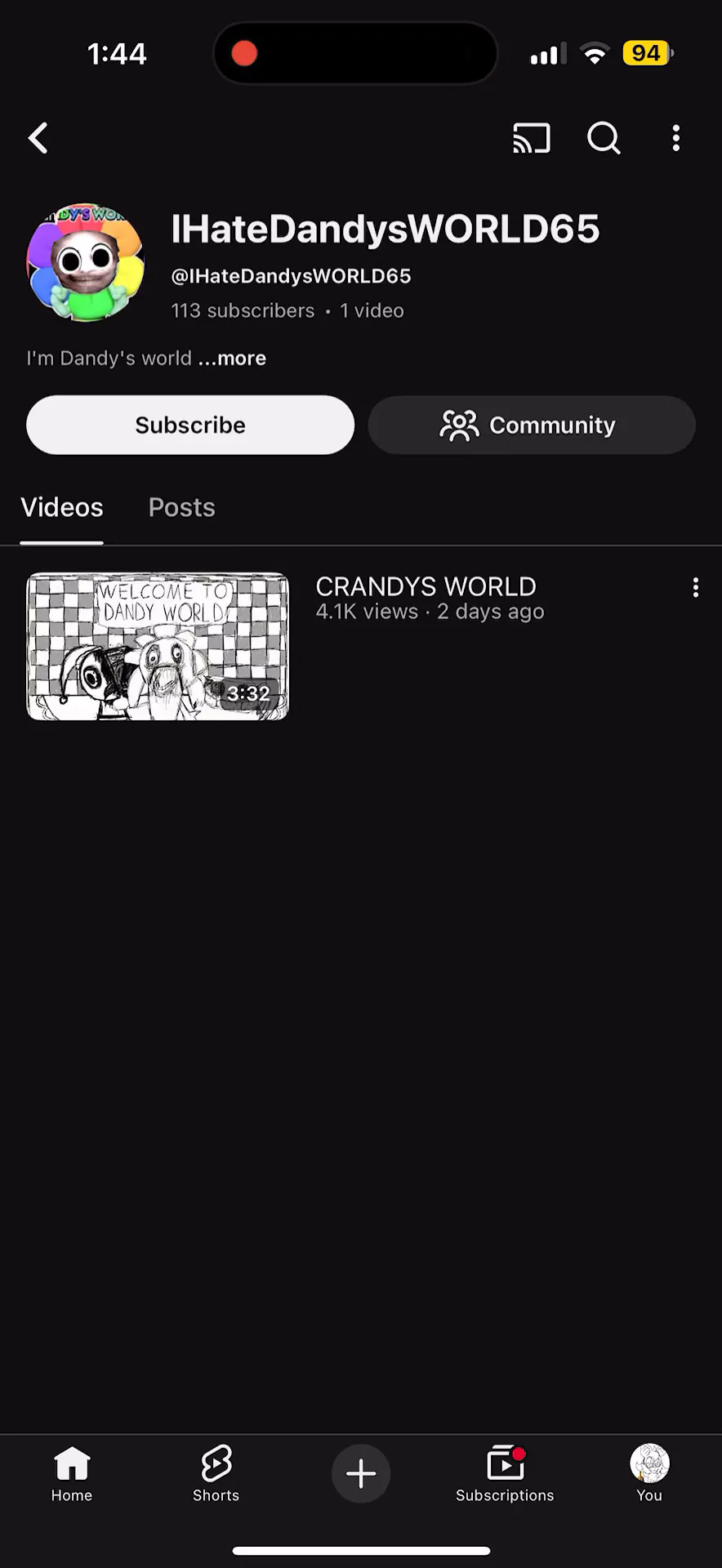
Task: Select the Videos tab
Action: coord(62,508)
